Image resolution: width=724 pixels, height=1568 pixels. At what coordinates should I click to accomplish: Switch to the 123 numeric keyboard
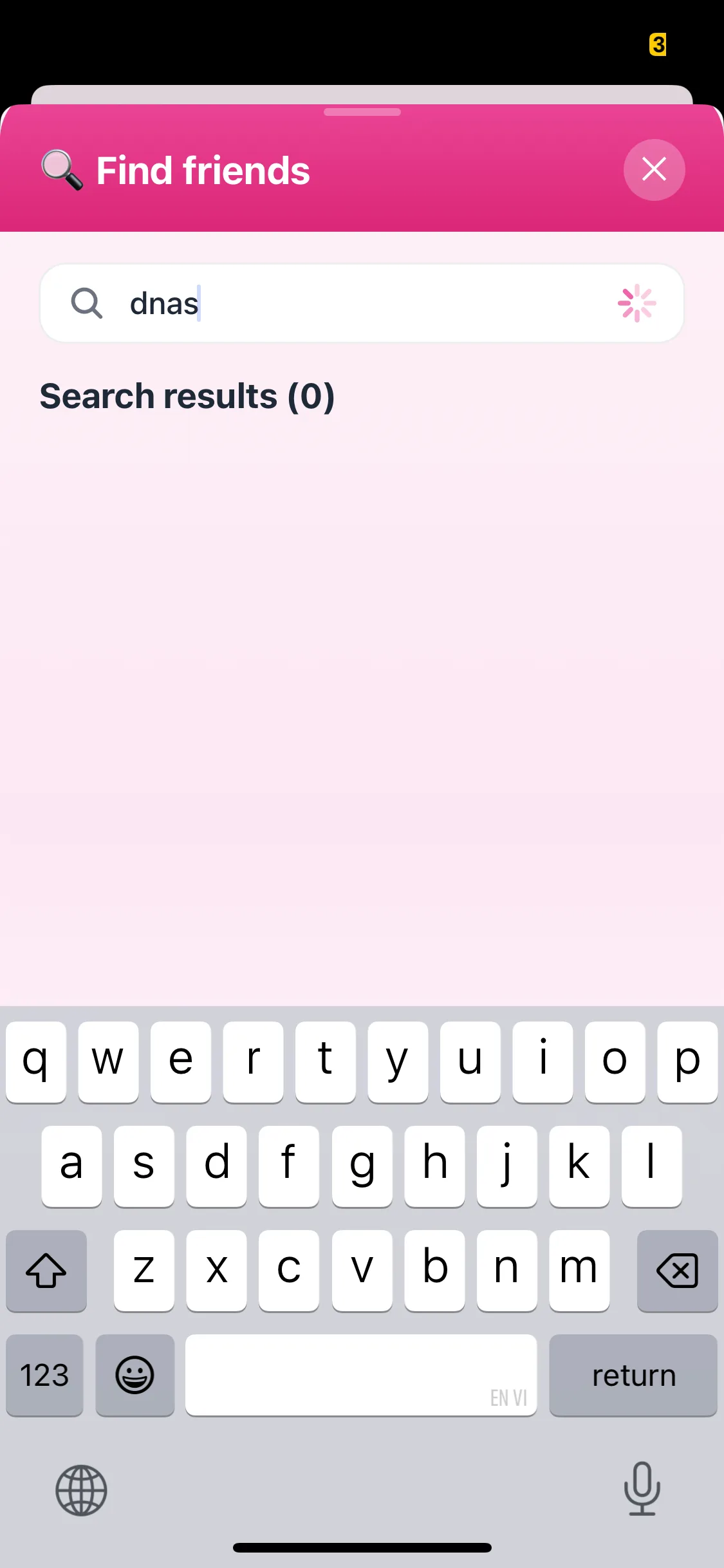click(x=44, y=1375)
